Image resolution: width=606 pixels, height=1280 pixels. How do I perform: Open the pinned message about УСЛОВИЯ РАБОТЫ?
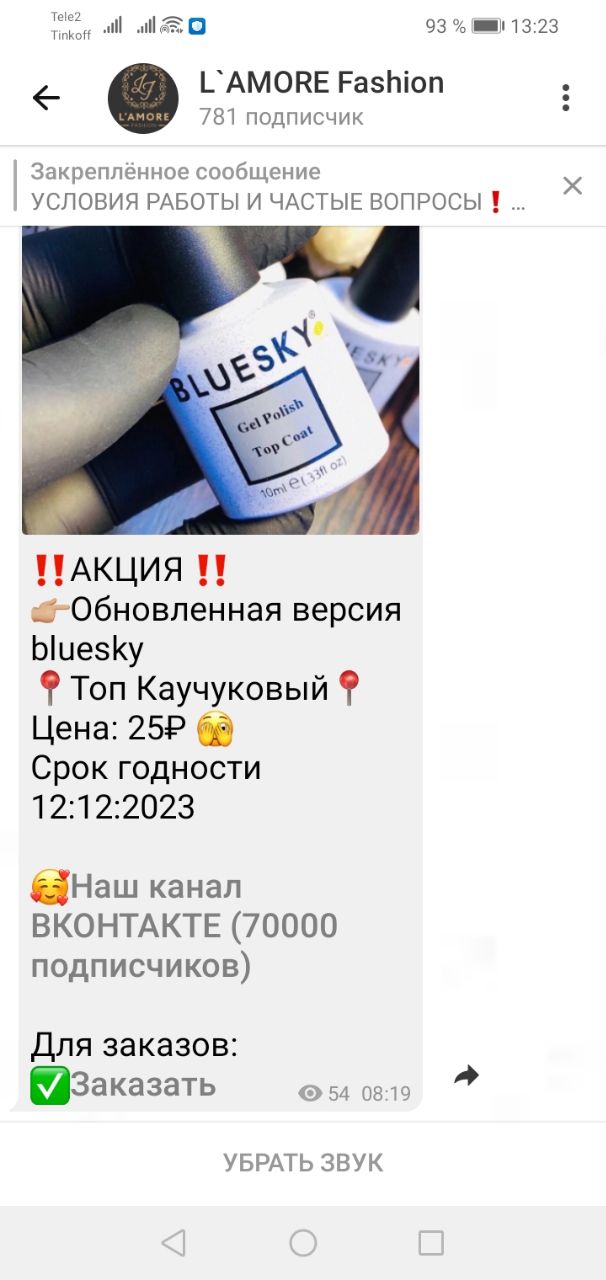pos(279,186)
